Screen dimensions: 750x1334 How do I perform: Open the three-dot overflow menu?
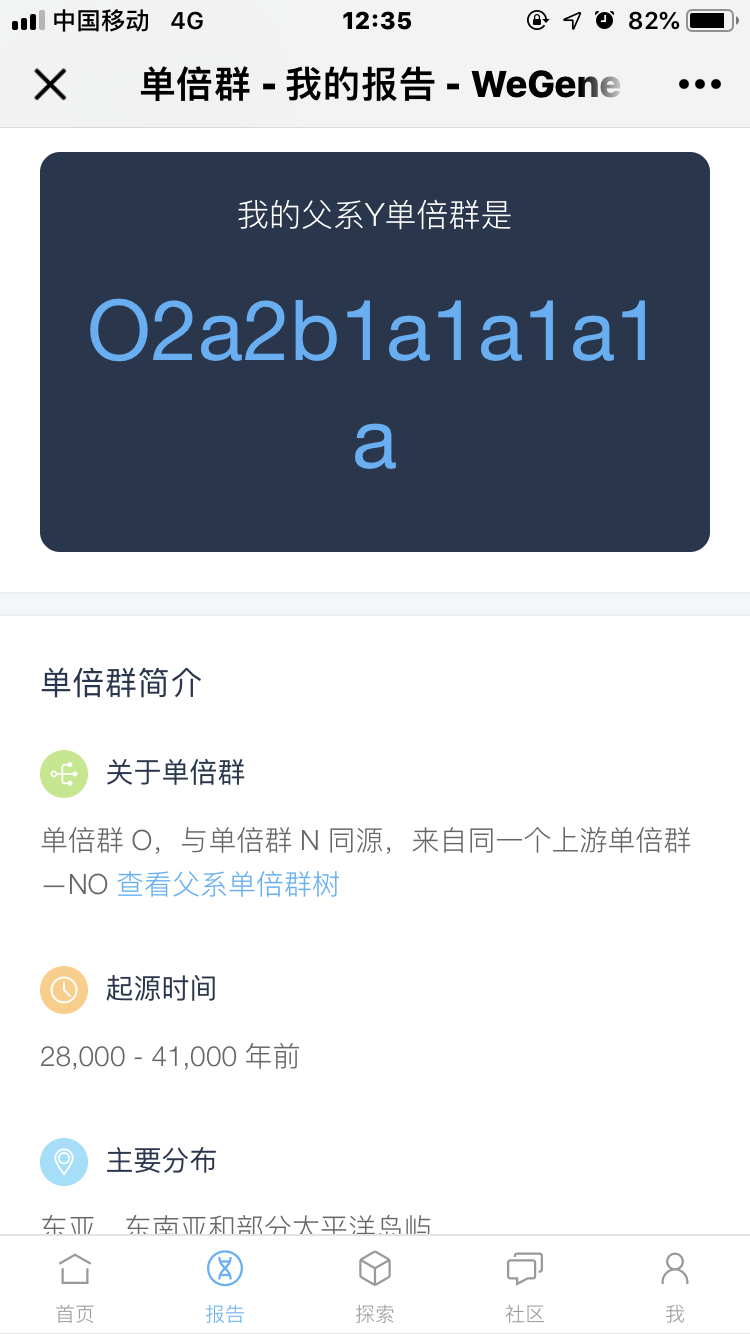tap(699, 85)
